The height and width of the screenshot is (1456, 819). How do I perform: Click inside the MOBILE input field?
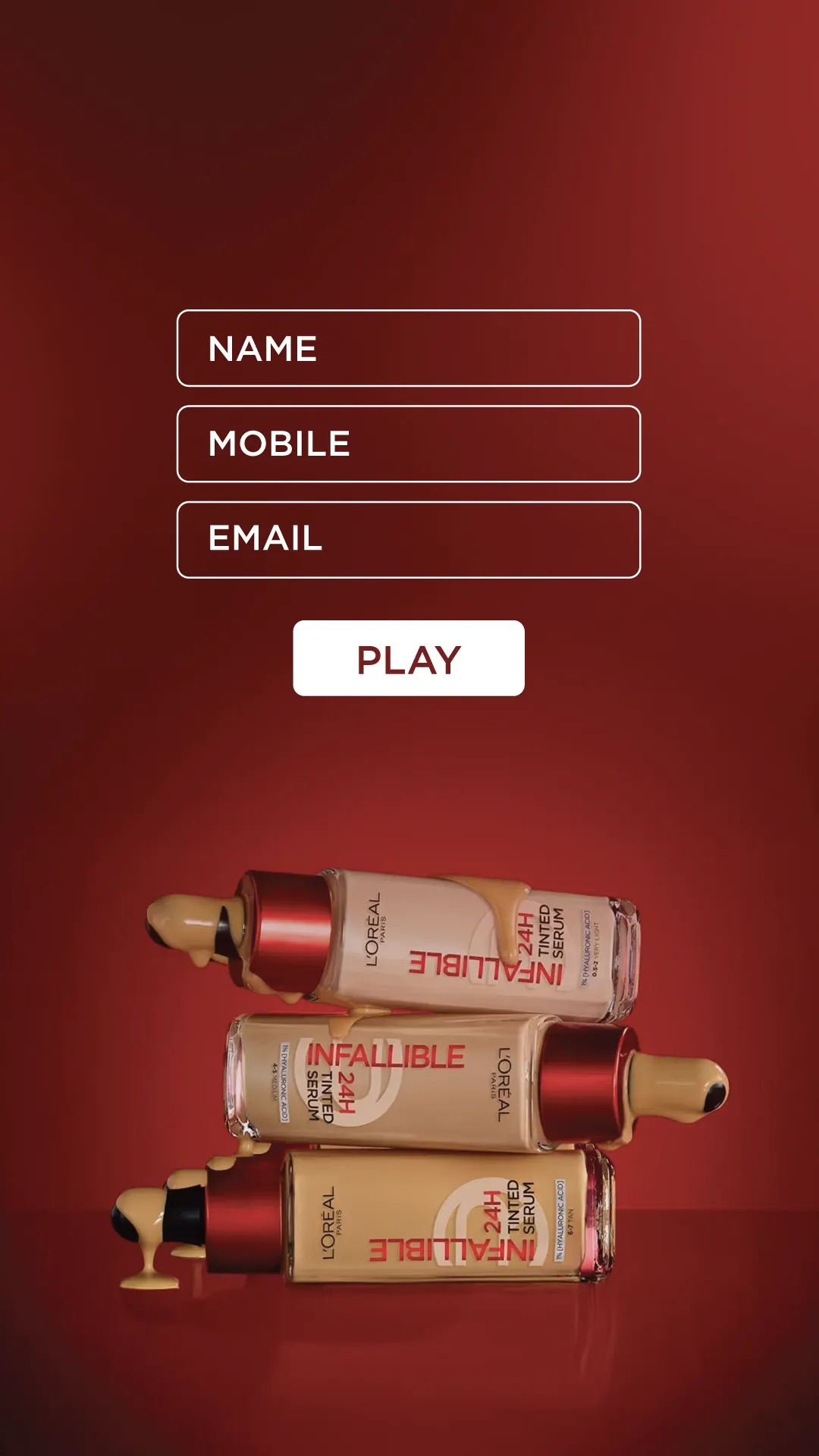point(408,444)
